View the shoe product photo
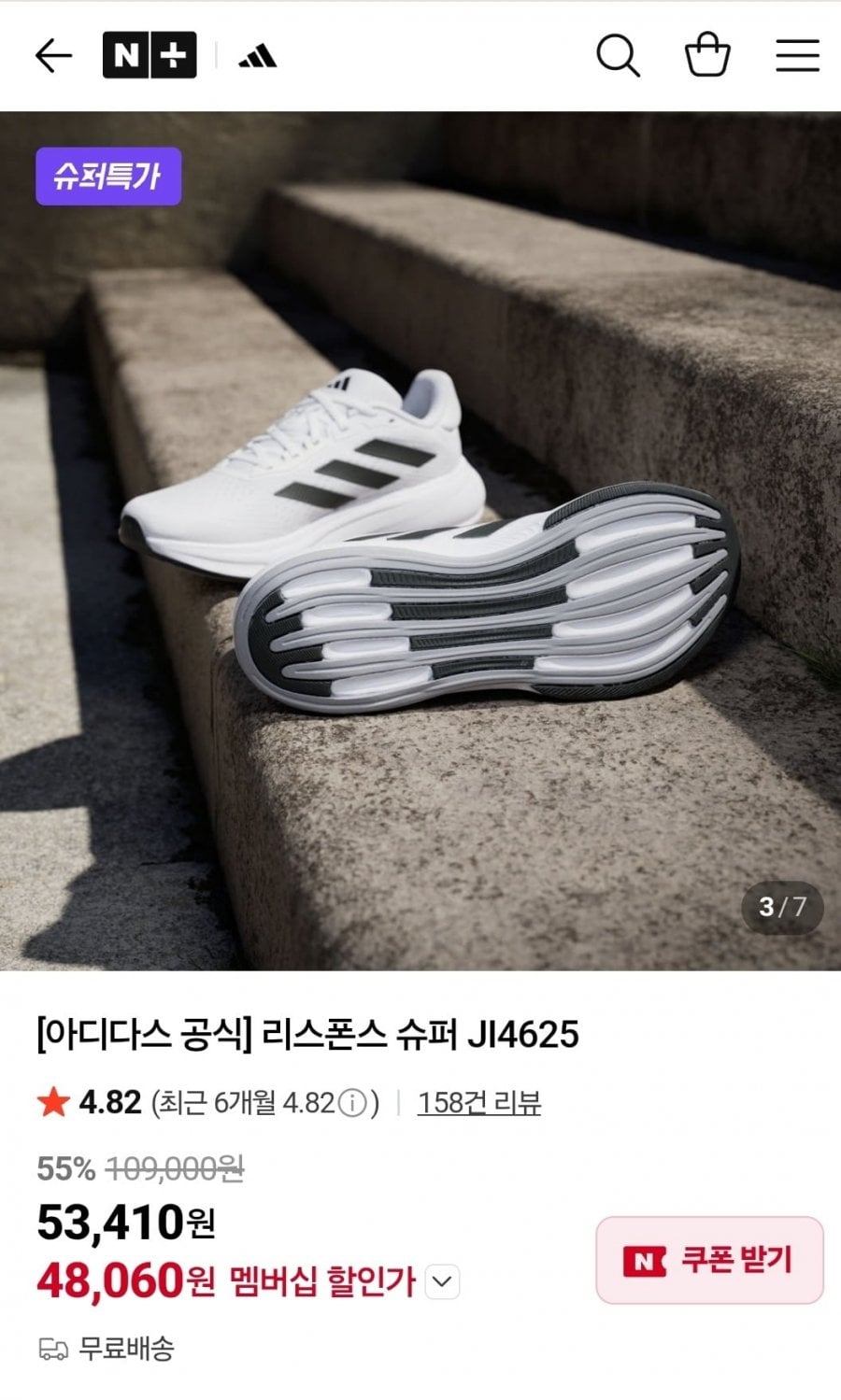 click(x=420, y=541)
